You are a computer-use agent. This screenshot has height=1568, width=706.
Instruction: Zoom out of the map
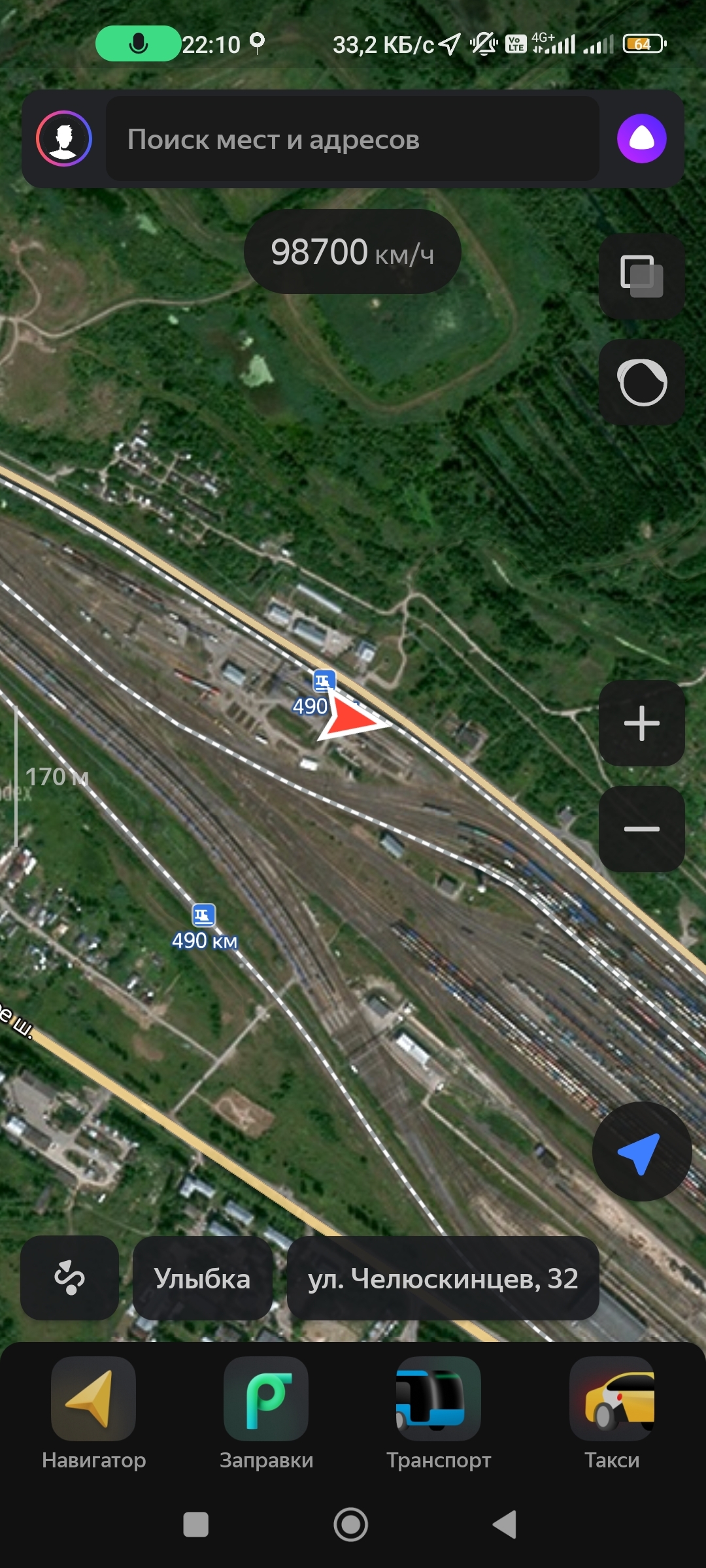pos(641,829)
